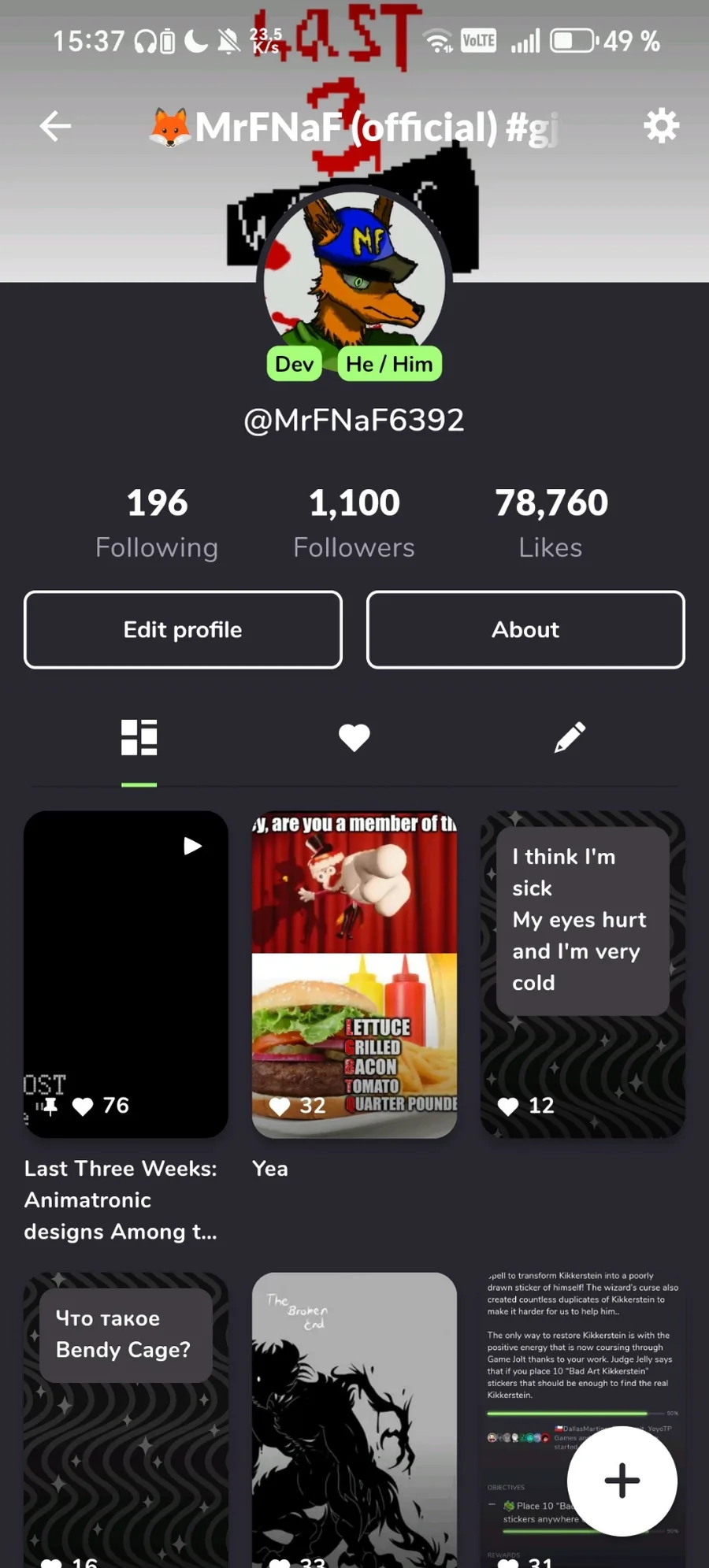The height and width of the screenshot is (1568, 709).
Task: Switch to the posts grid tab
Action: [139, 738]
